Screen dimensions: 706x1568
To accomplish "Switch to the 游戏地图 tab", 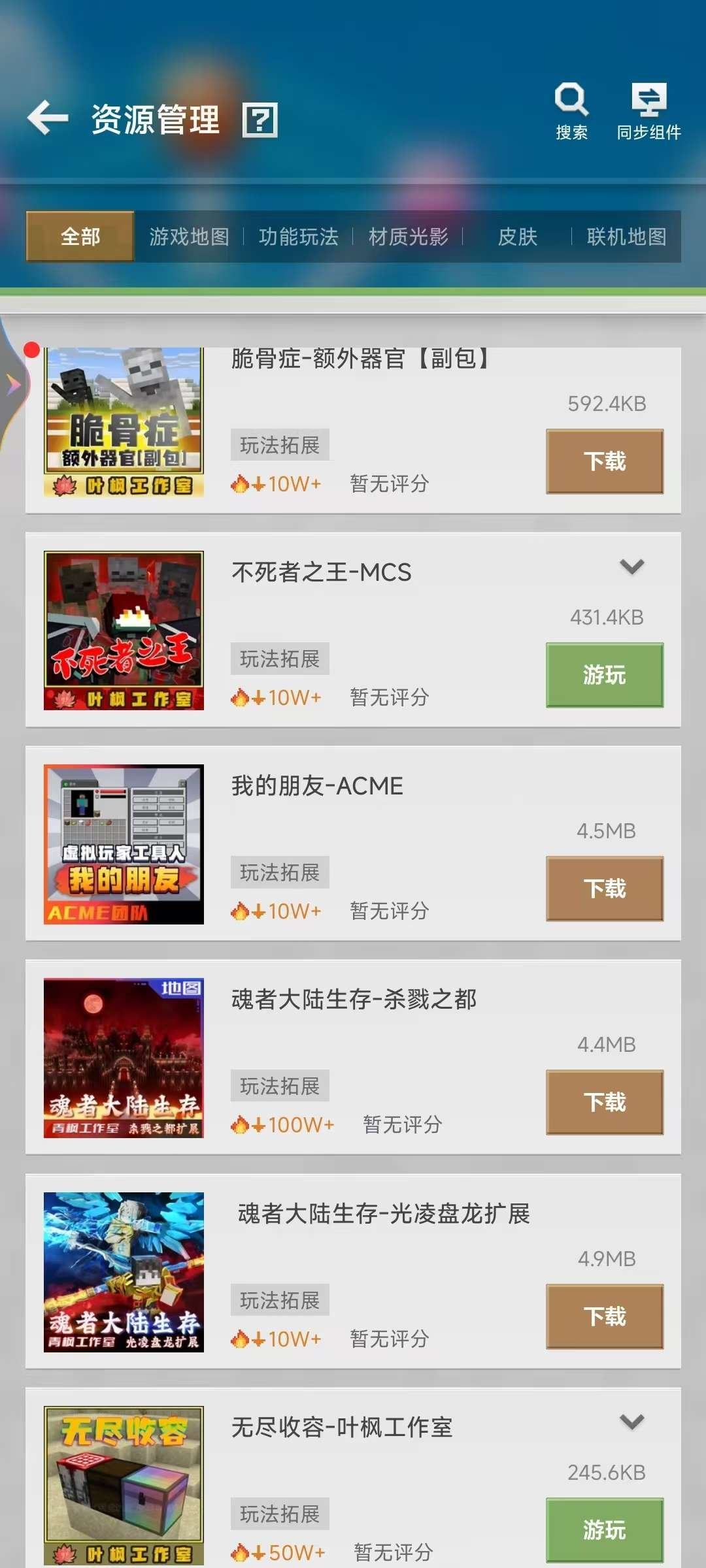I will point(190,237).
